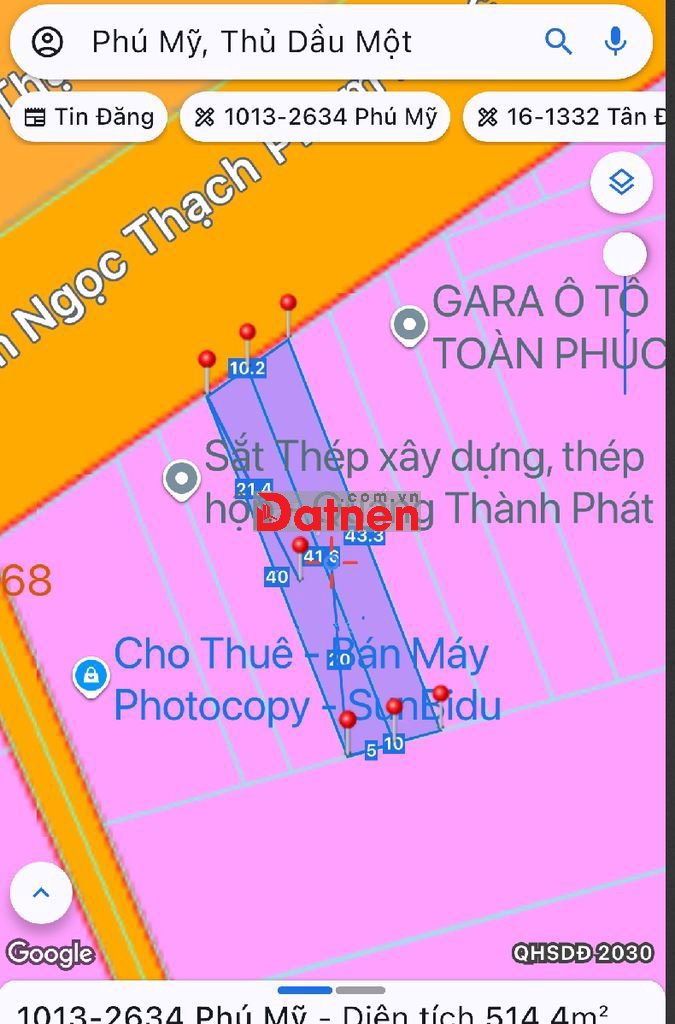Select the Tin Đăng chip
The width and height of the screenshot is (675, 1024).
pos(89,117)
